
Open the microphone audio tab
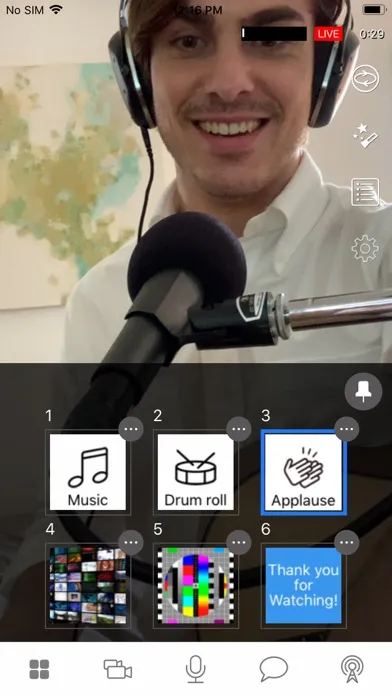pyautogui.click(x=196, y=669)
